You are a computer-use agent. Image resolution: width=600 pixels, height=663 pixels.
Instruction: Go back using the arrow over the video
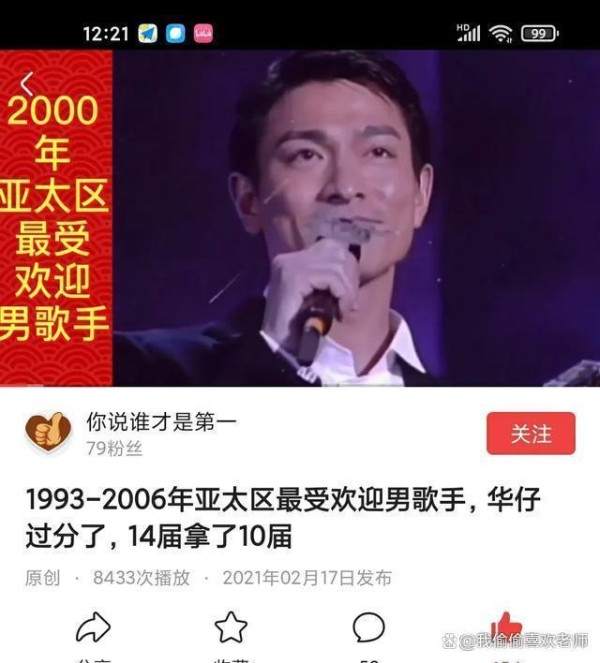[27, 84]
